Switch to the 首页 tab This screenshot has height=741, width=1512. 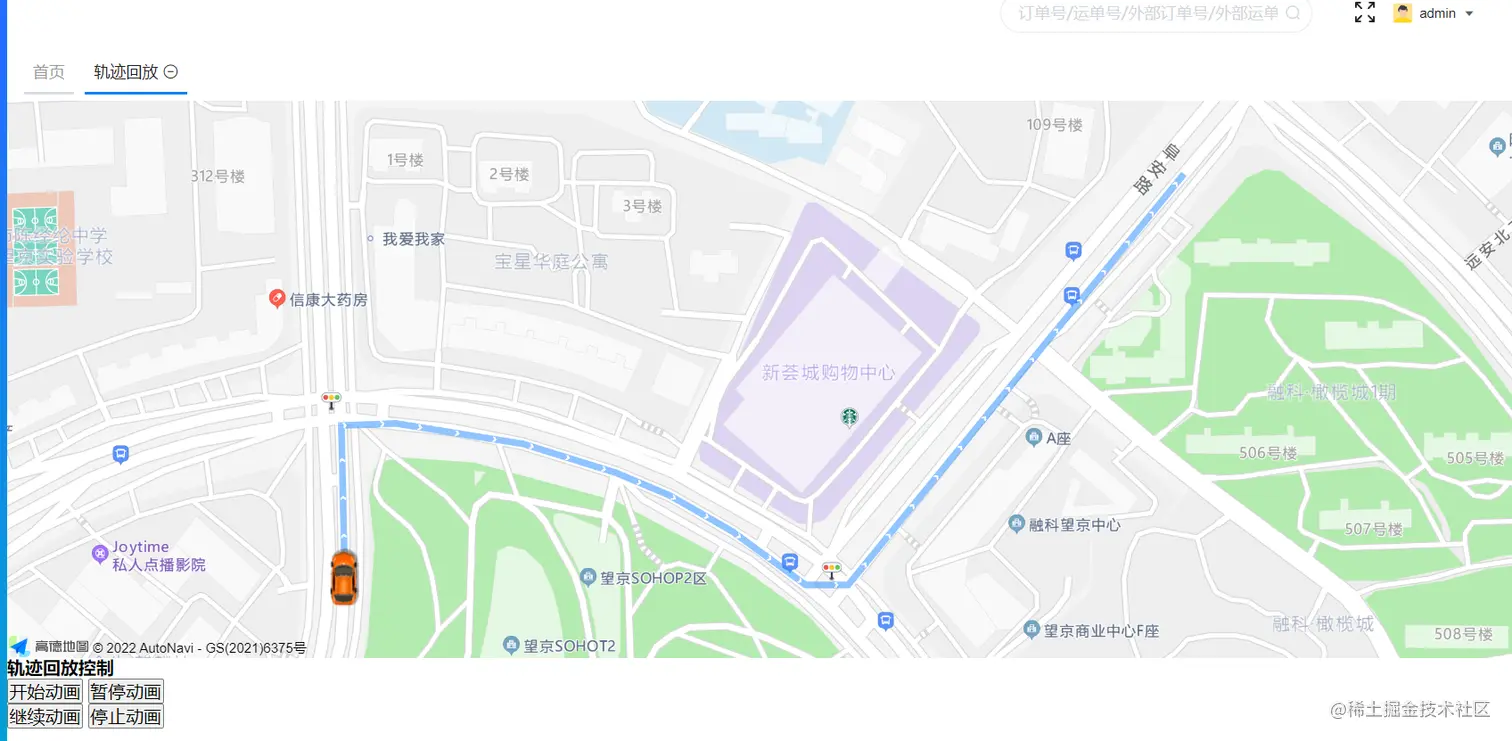point(48,72)
